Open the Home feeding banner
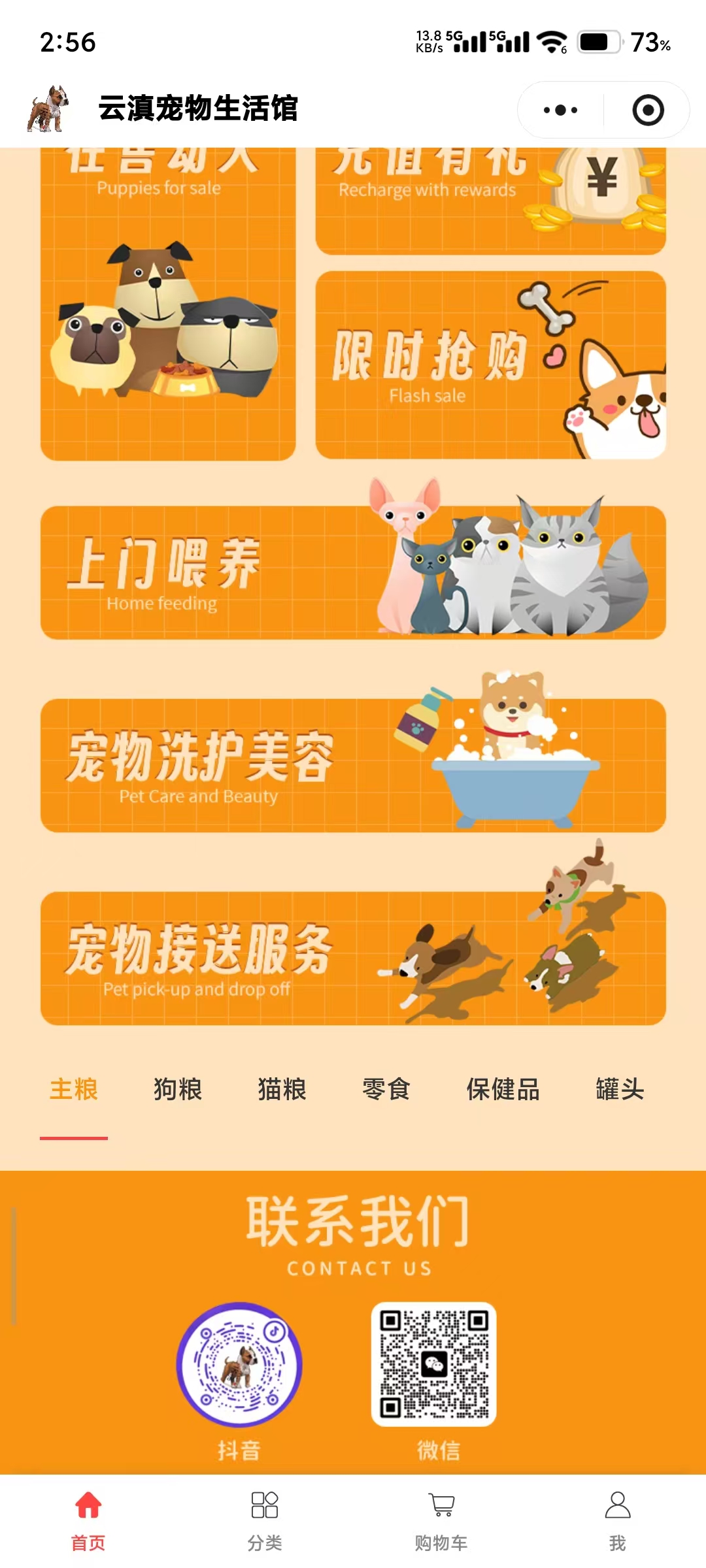The height and width of the screenshot is (1568, 706). point(353,572)
